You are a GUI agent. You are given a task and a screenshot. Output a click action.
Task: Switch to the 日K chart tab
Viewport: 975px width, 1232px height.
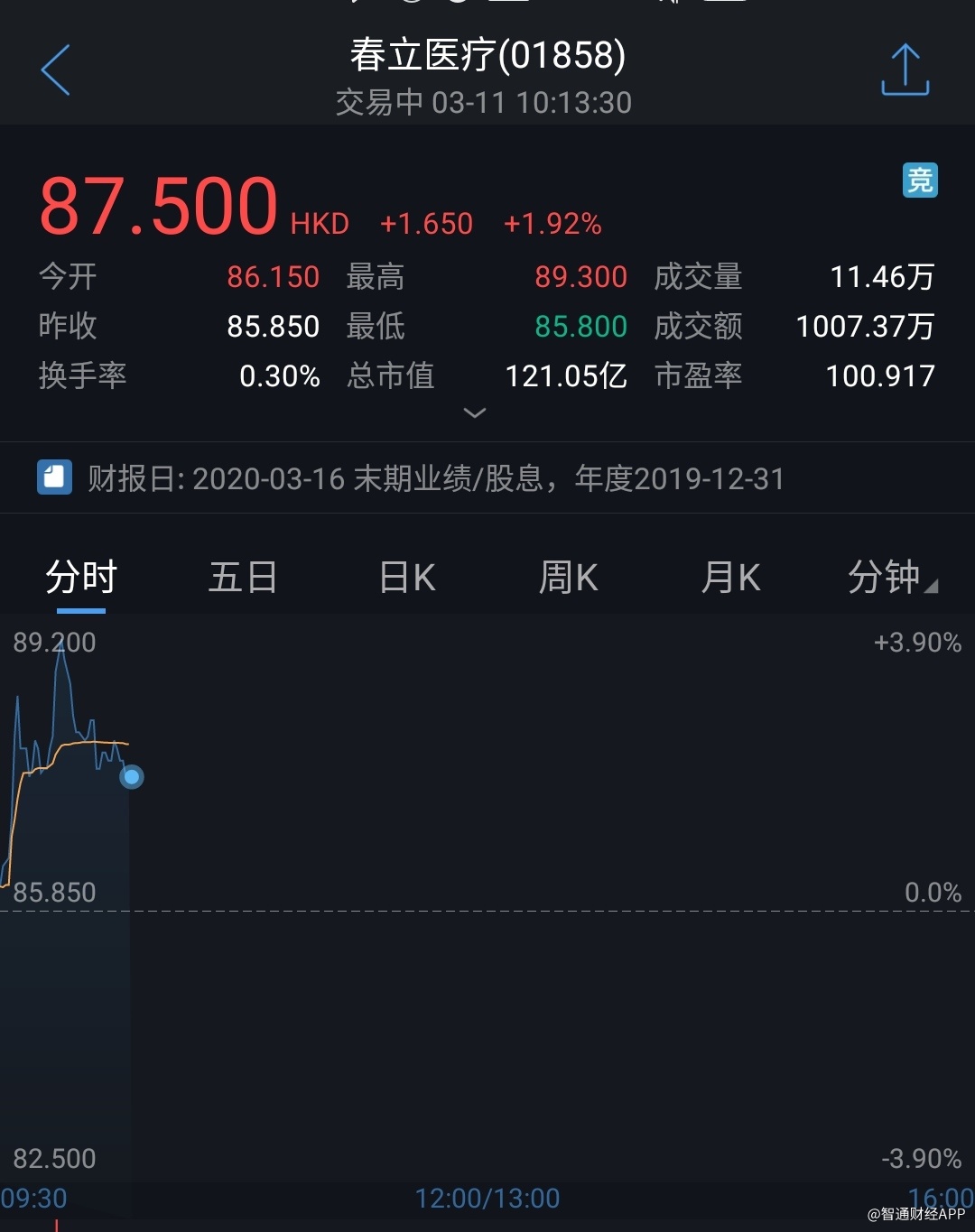pyautogui.click(x=407, y=578)
